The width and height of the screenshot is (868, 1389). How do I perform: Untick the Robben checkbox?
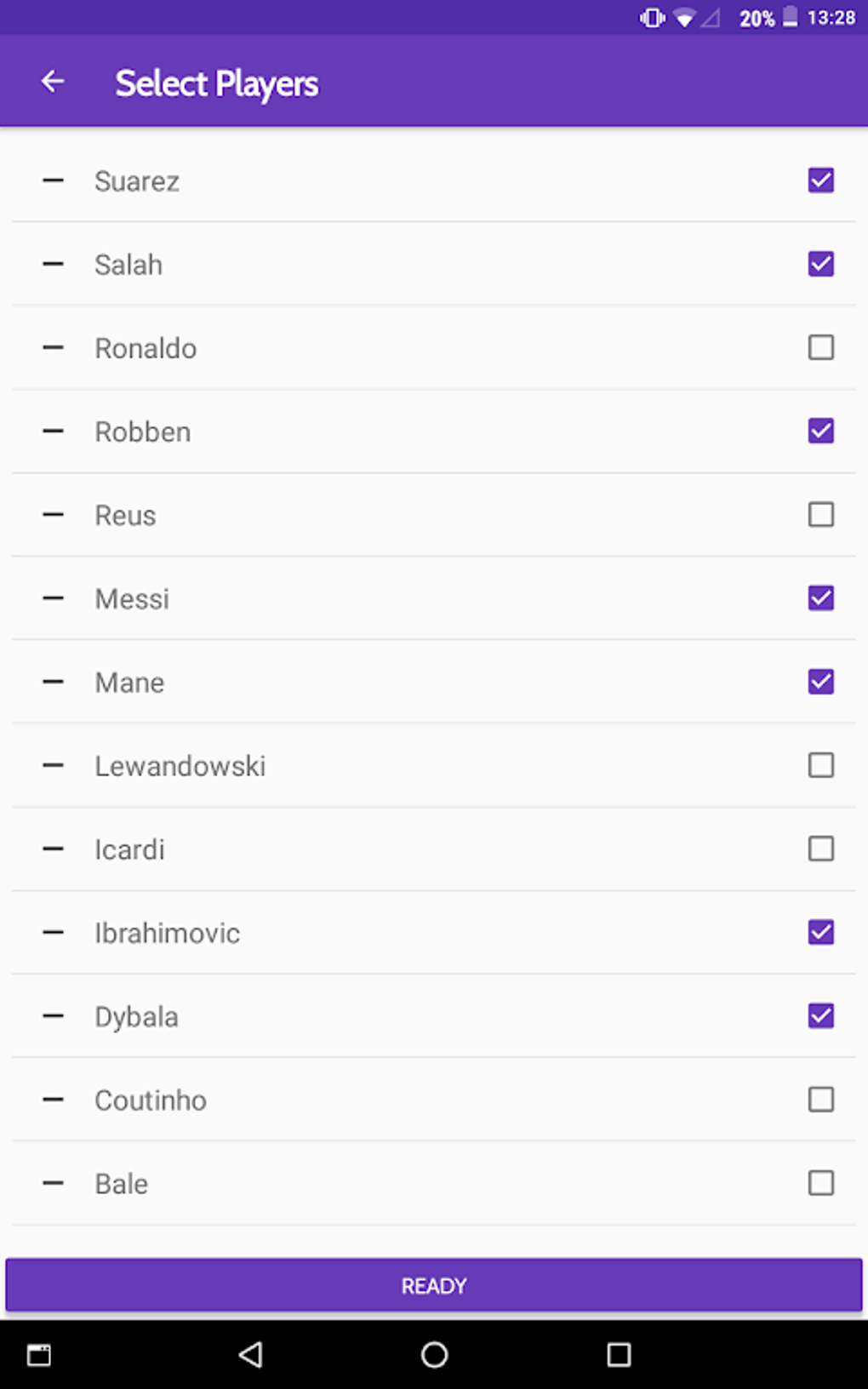tap(820, 431)
